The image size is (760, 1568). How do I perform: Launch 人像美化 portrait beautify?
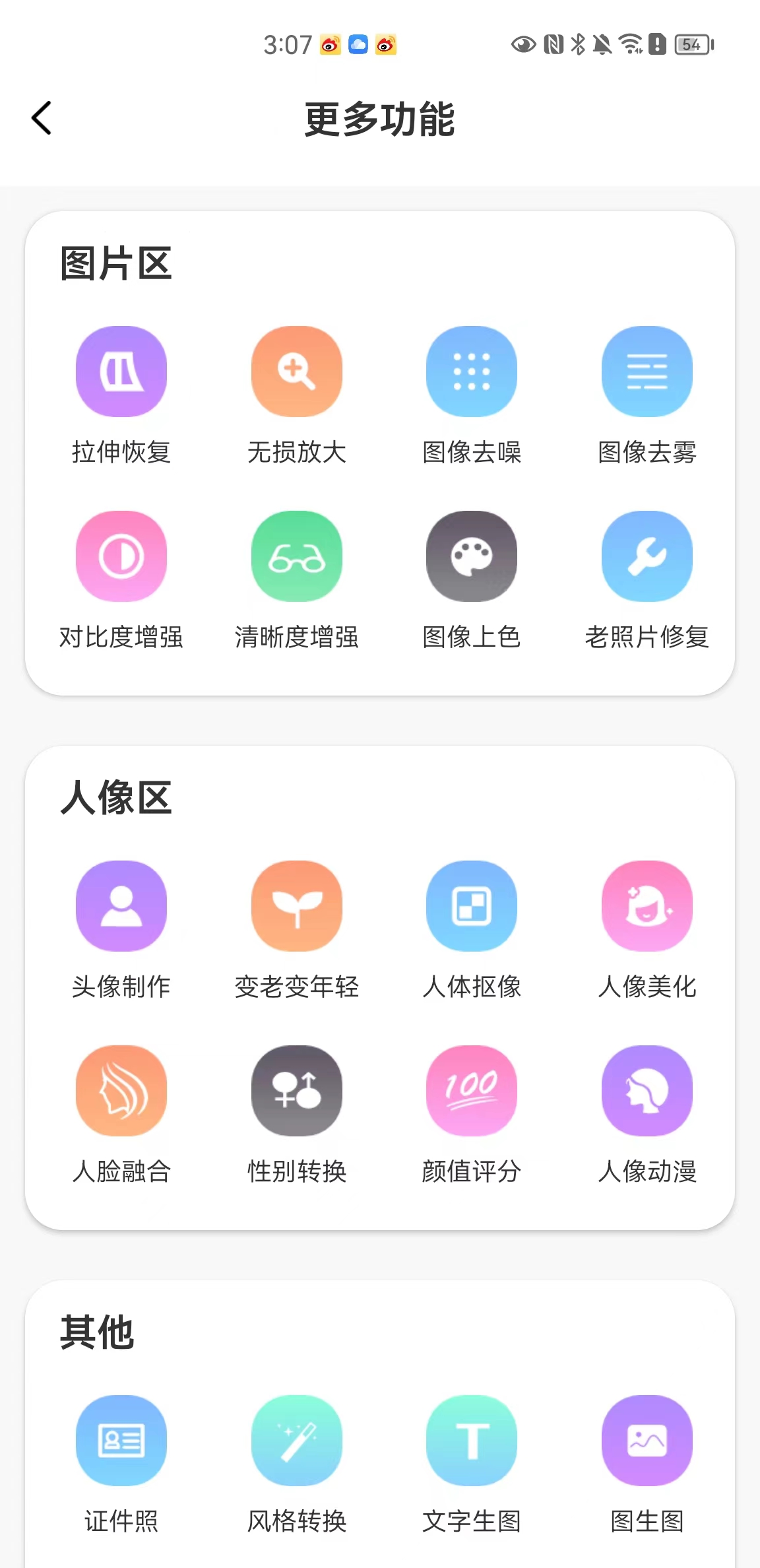coord(647,907)
